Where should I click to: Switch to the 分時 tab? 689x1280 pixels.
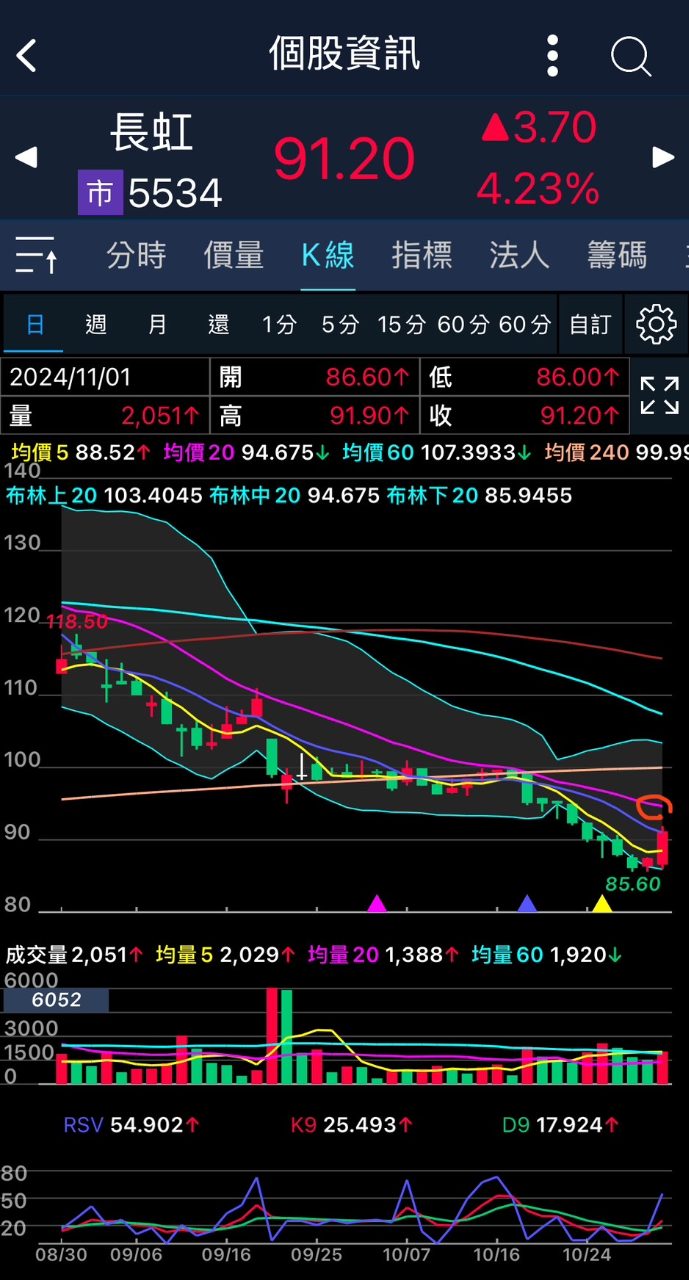coord(136,256)
